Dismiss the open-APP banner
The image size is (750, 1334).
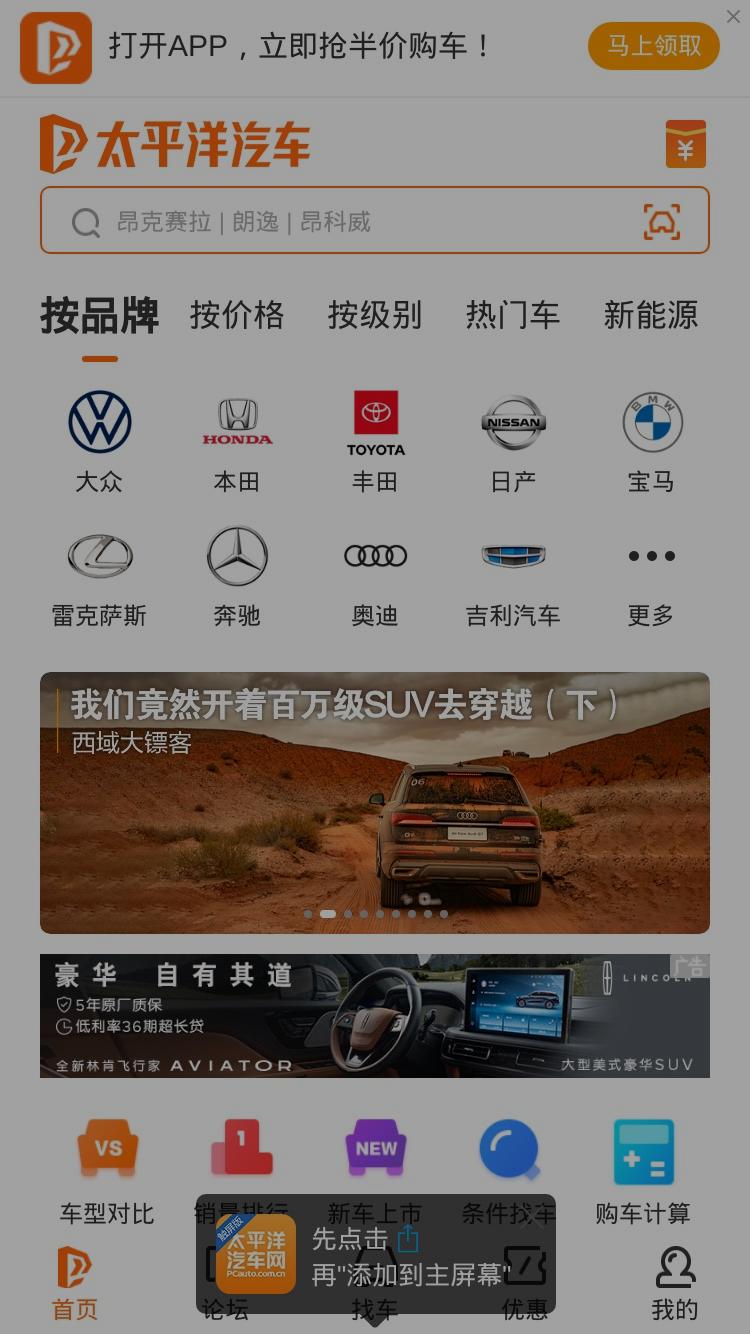point(733,16)
